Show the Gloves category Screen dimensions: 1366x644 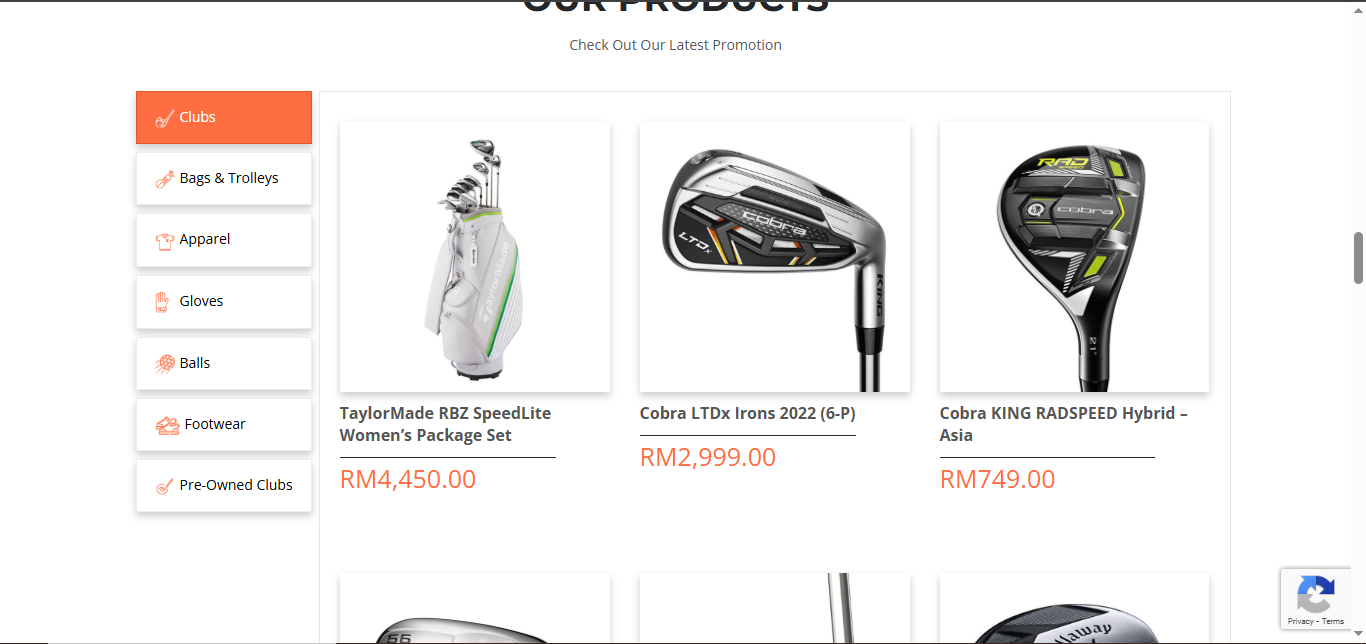point(223,301)
